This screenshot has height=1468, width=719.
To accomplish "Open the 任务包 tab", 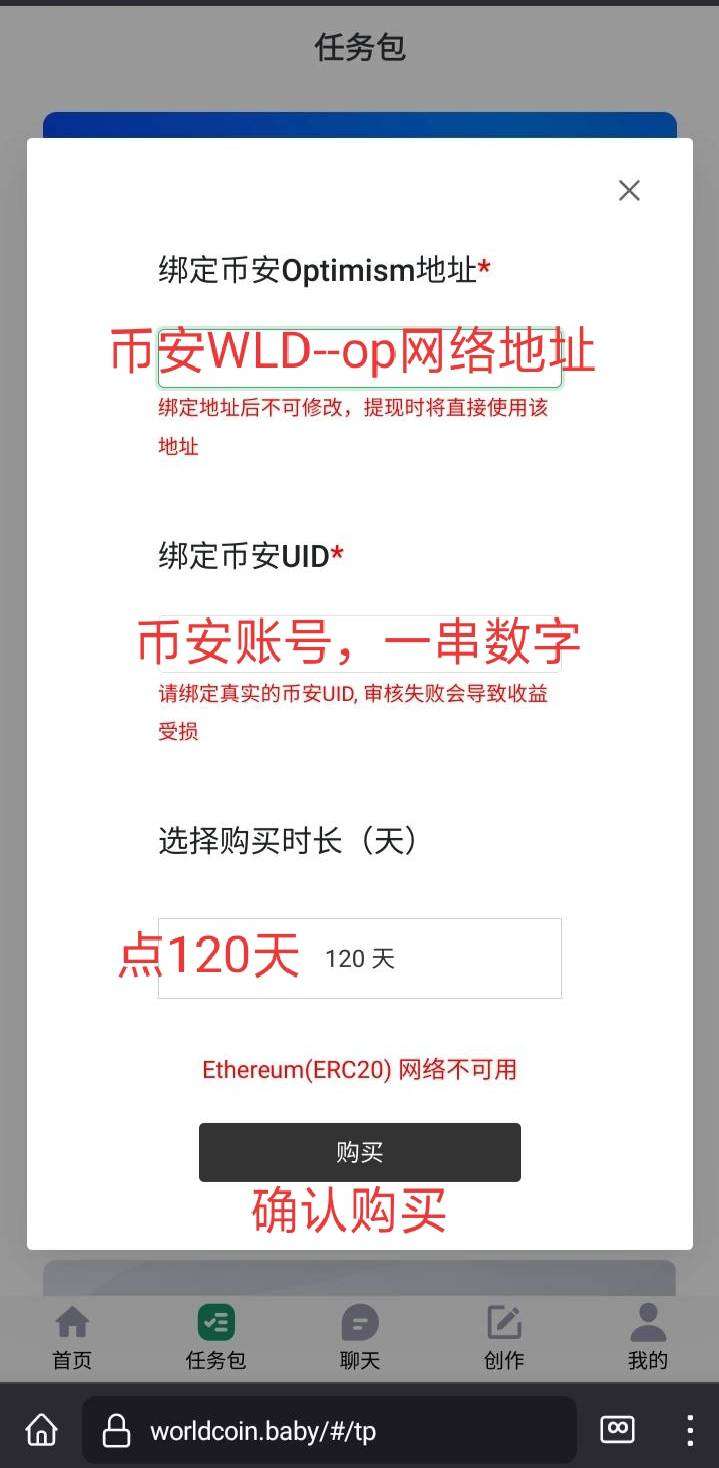I will [x=216, y=1337].
